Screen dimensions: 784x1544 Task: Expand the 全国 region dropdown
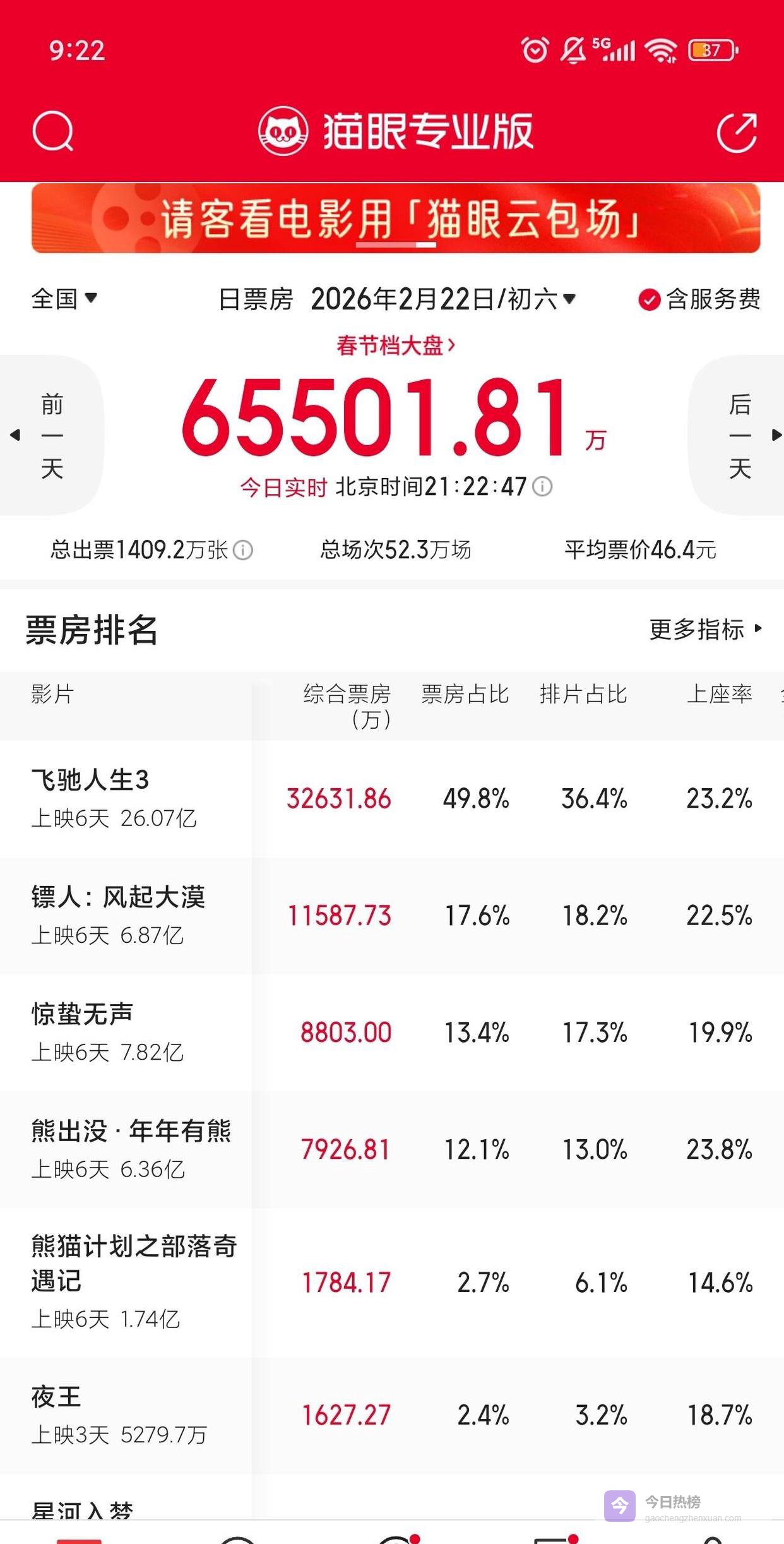point(64,299)
